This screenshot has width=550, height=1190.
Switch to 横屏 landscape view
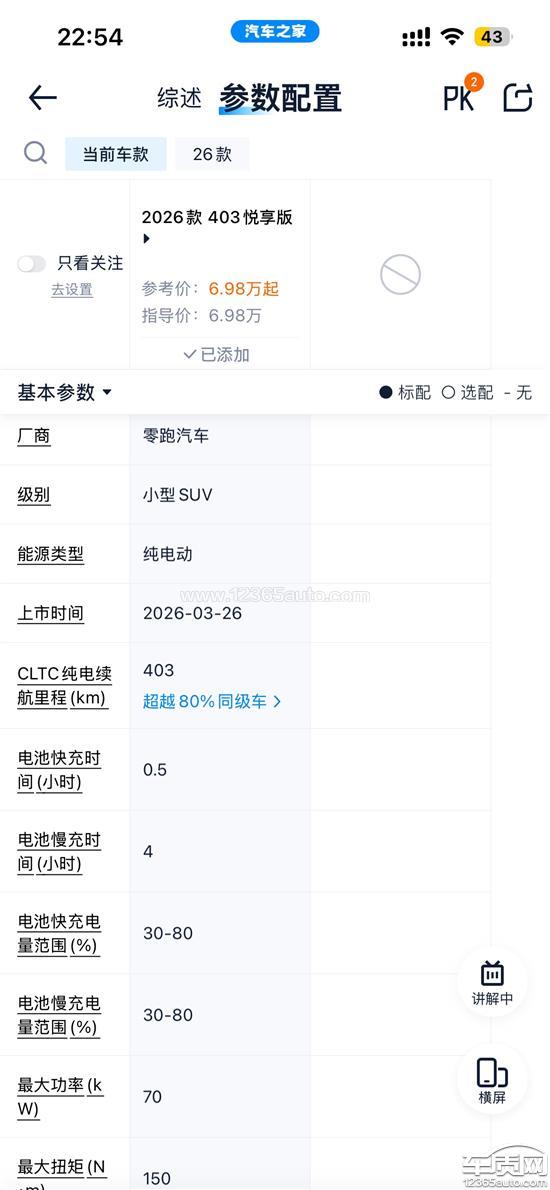(x=492, y=1080)
